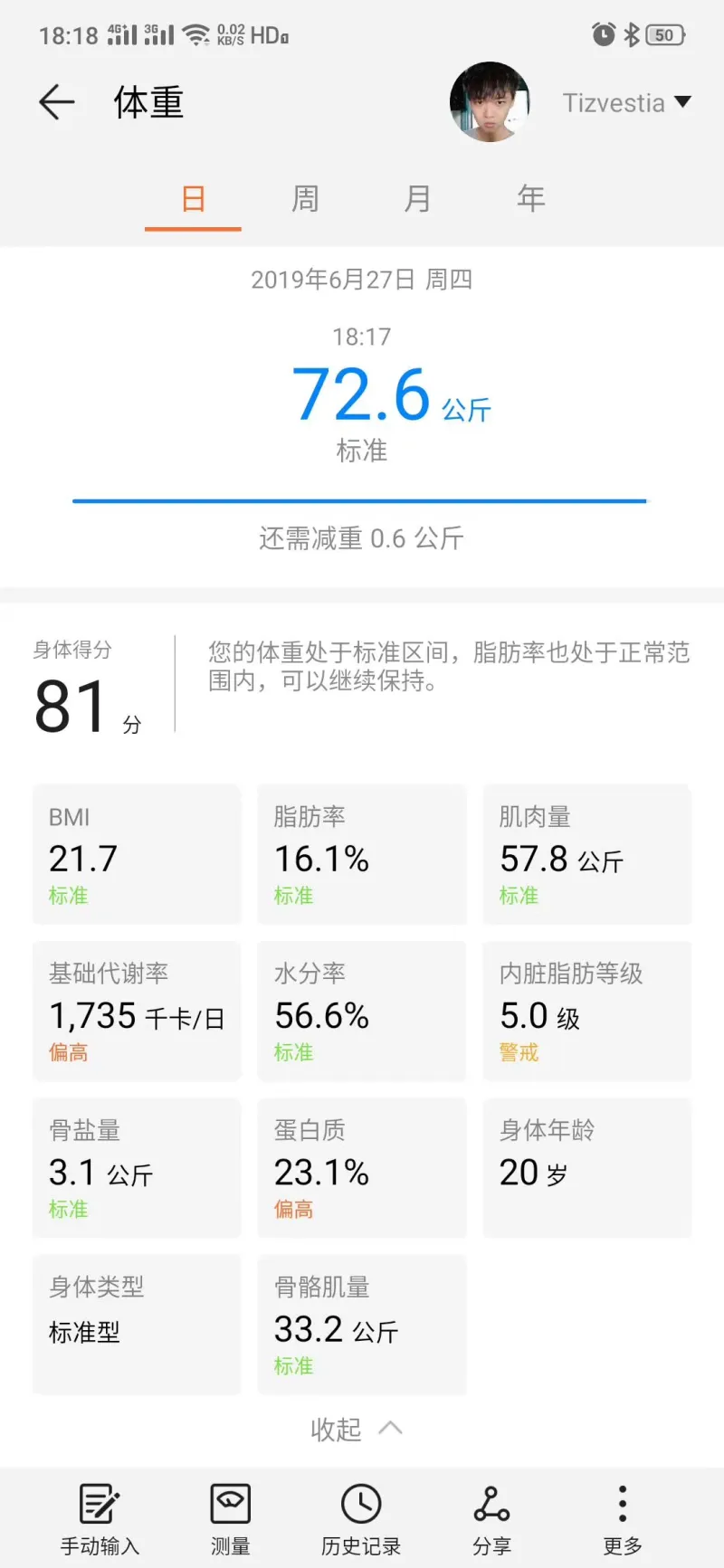Screen dimensions: 724x1568
Task: Open the 脂肪率 16.1% card
Action: click(362, 855)
